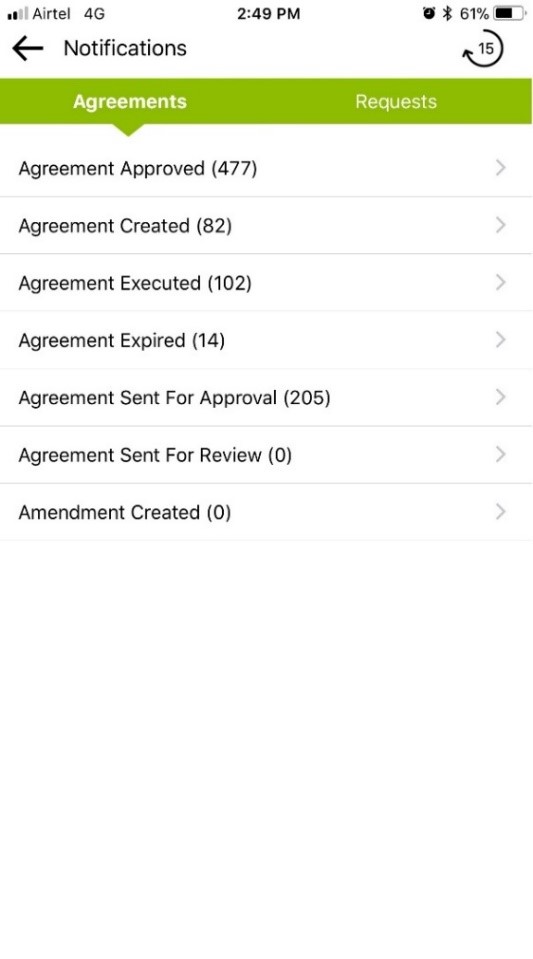Screen dimensions: 533x959
Task: Tap the refresh icon showing 15
Action: tap(483, 48)
